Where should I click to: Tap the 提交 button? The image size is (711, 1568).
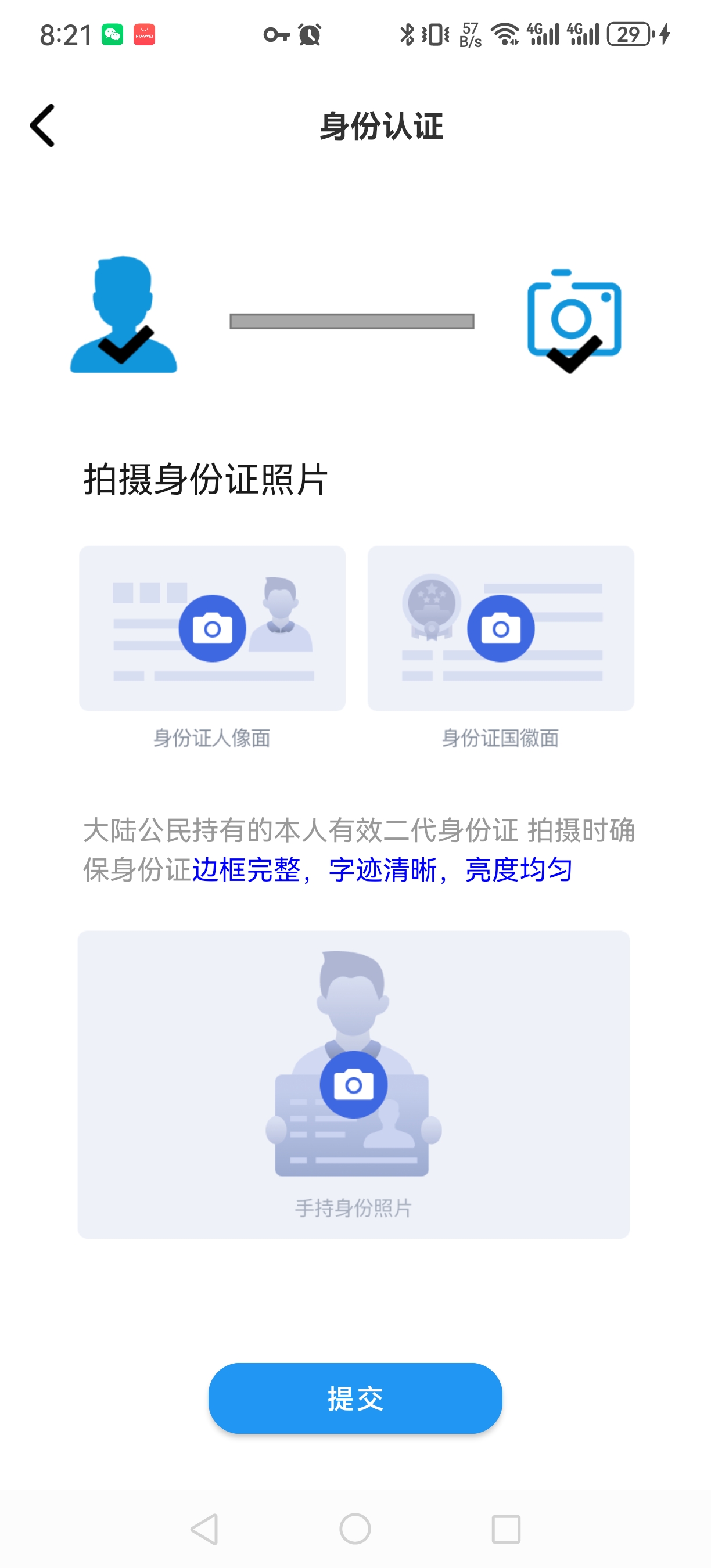click(x=355, y=1398)
